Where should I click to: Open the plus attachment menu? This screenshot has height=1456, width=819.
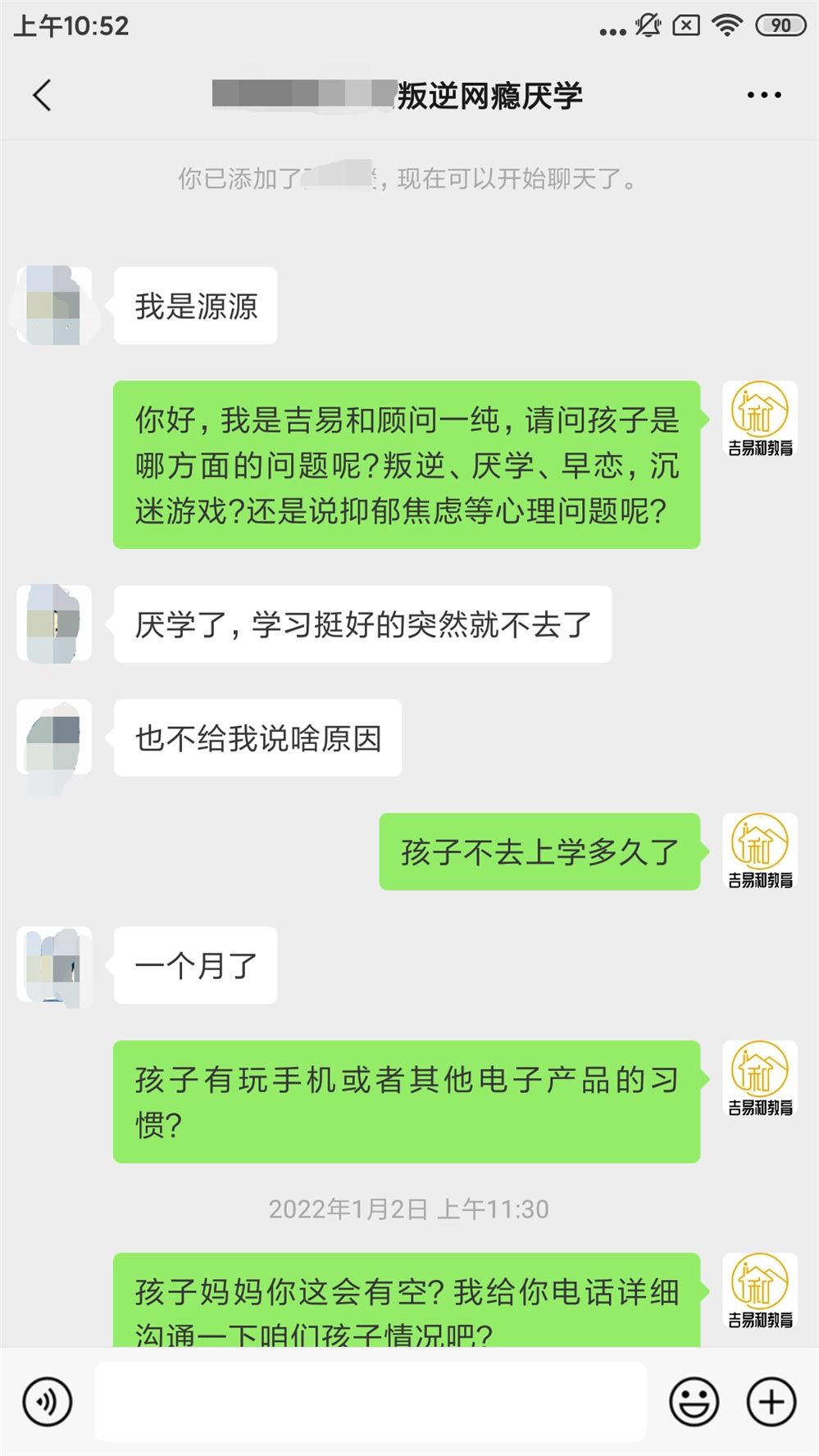tap(771, 1402)
